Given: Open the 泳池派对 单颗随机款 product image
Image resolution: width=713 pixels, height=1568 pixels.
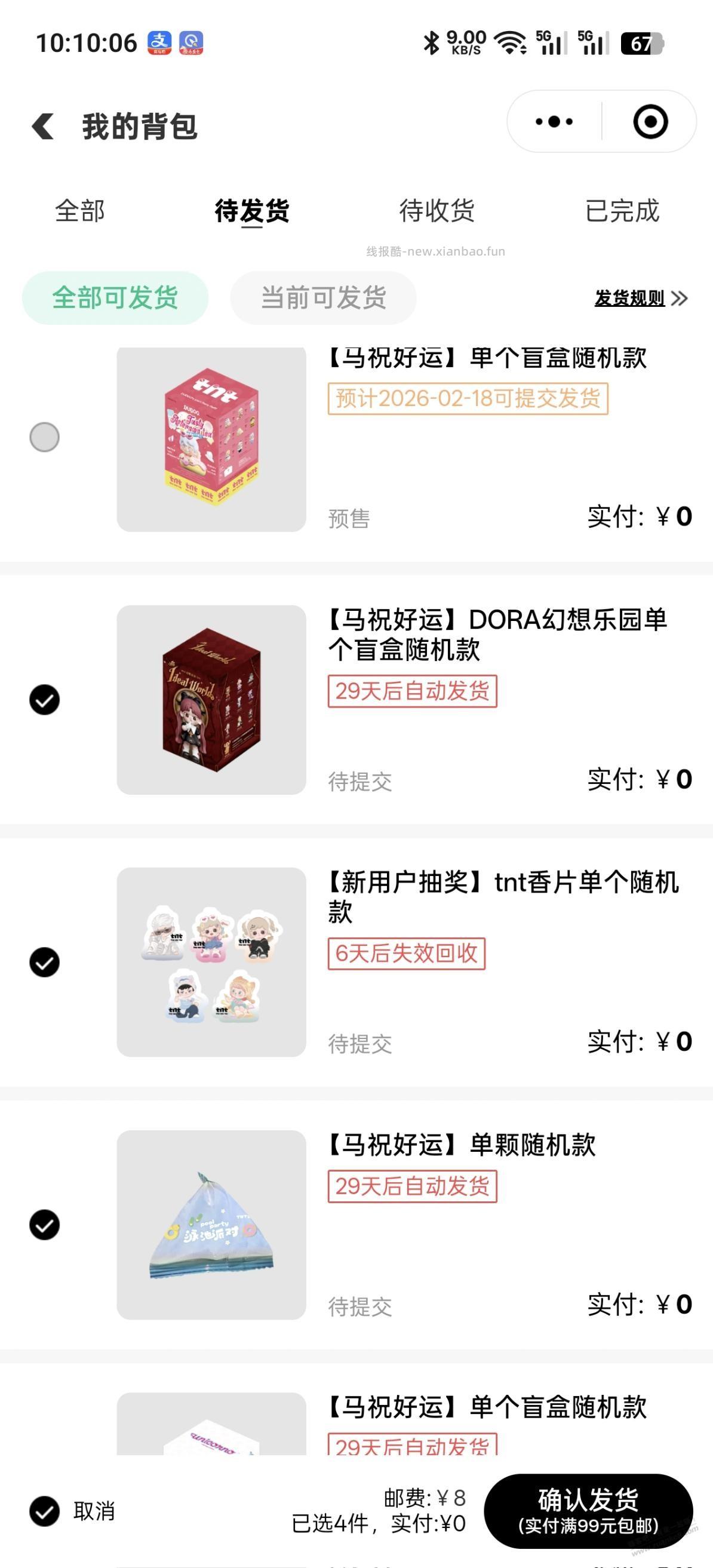Looking at the screenshot, I should 211,1225.
